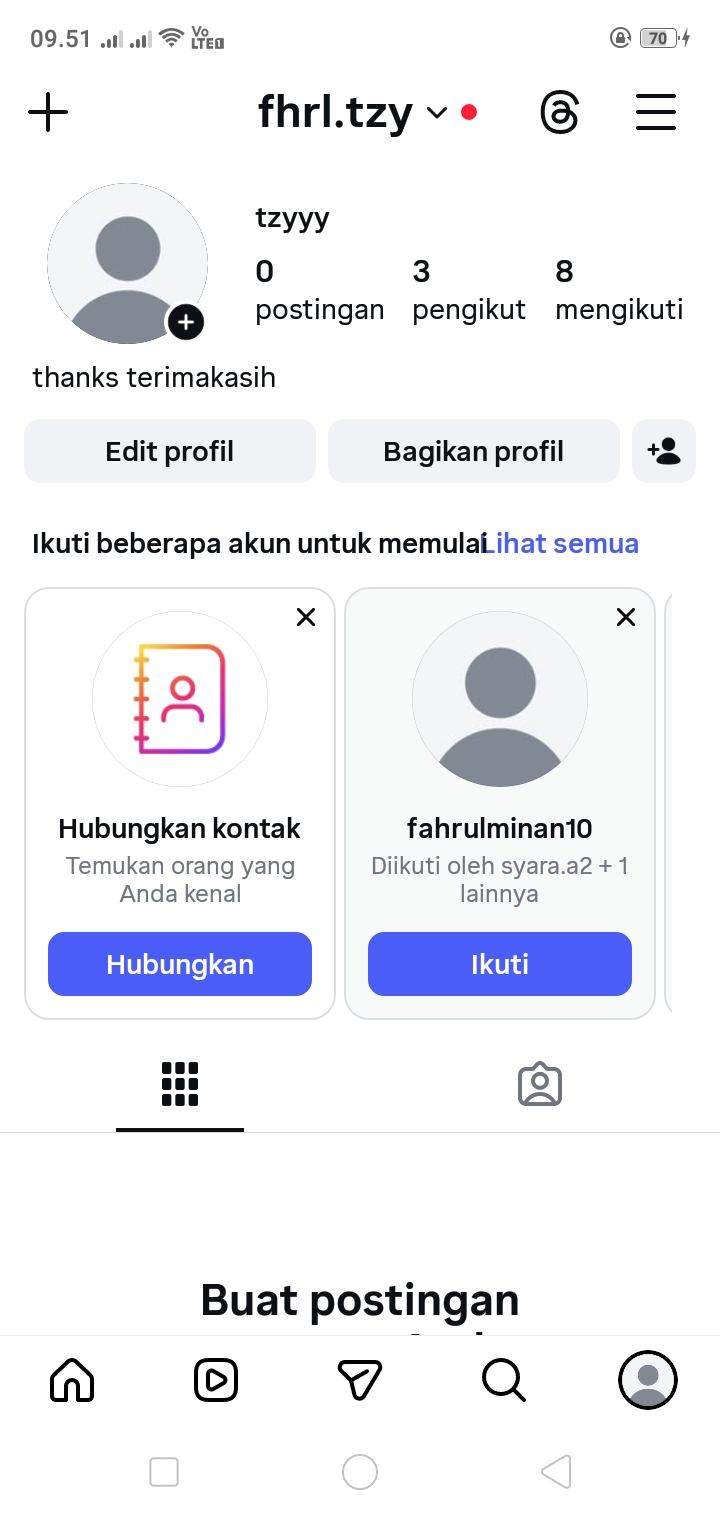Go to the Home feed tab

tap(72, 1380)
